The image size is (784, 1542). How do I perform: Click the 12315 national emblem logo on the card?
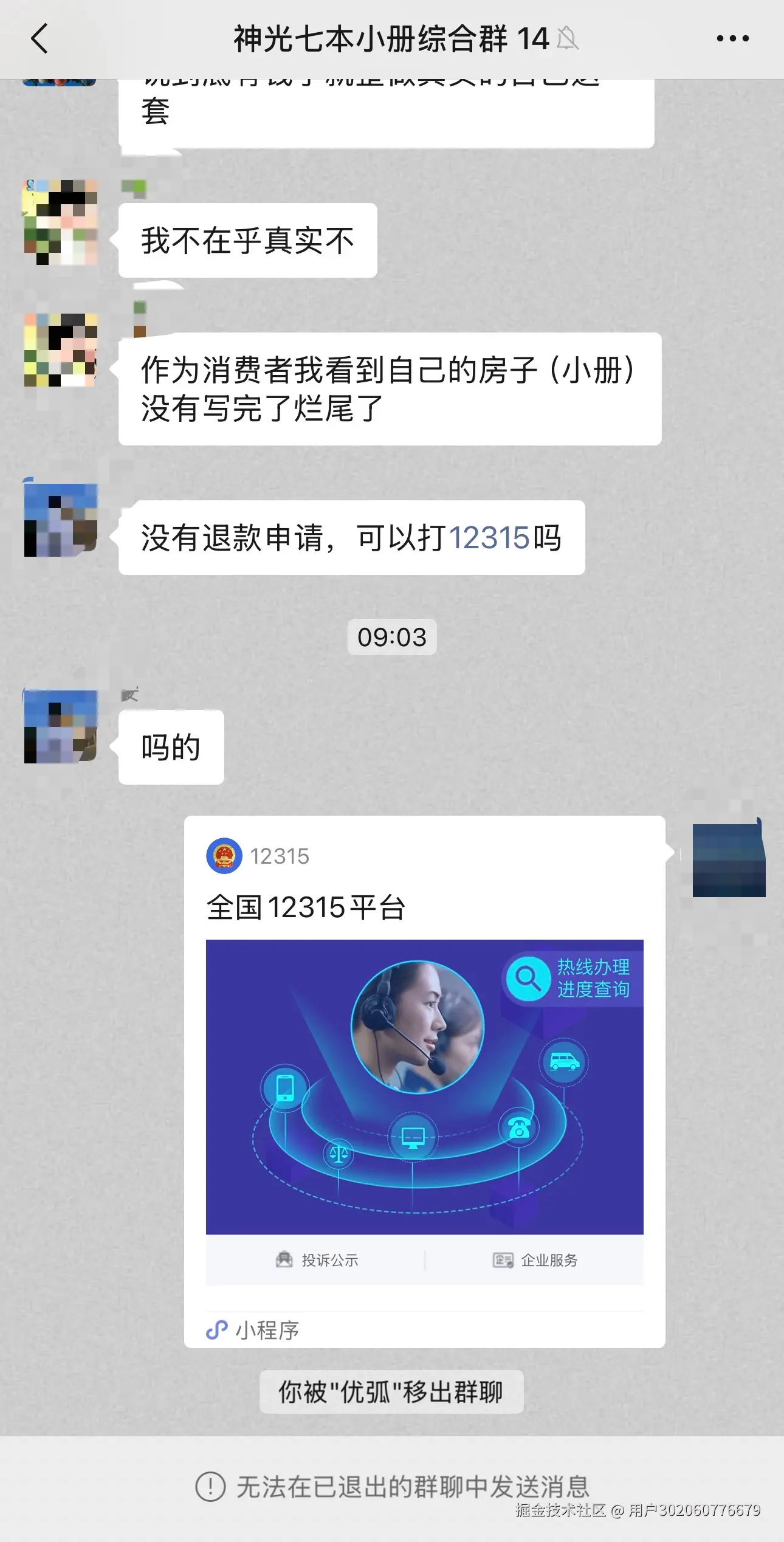225,857
